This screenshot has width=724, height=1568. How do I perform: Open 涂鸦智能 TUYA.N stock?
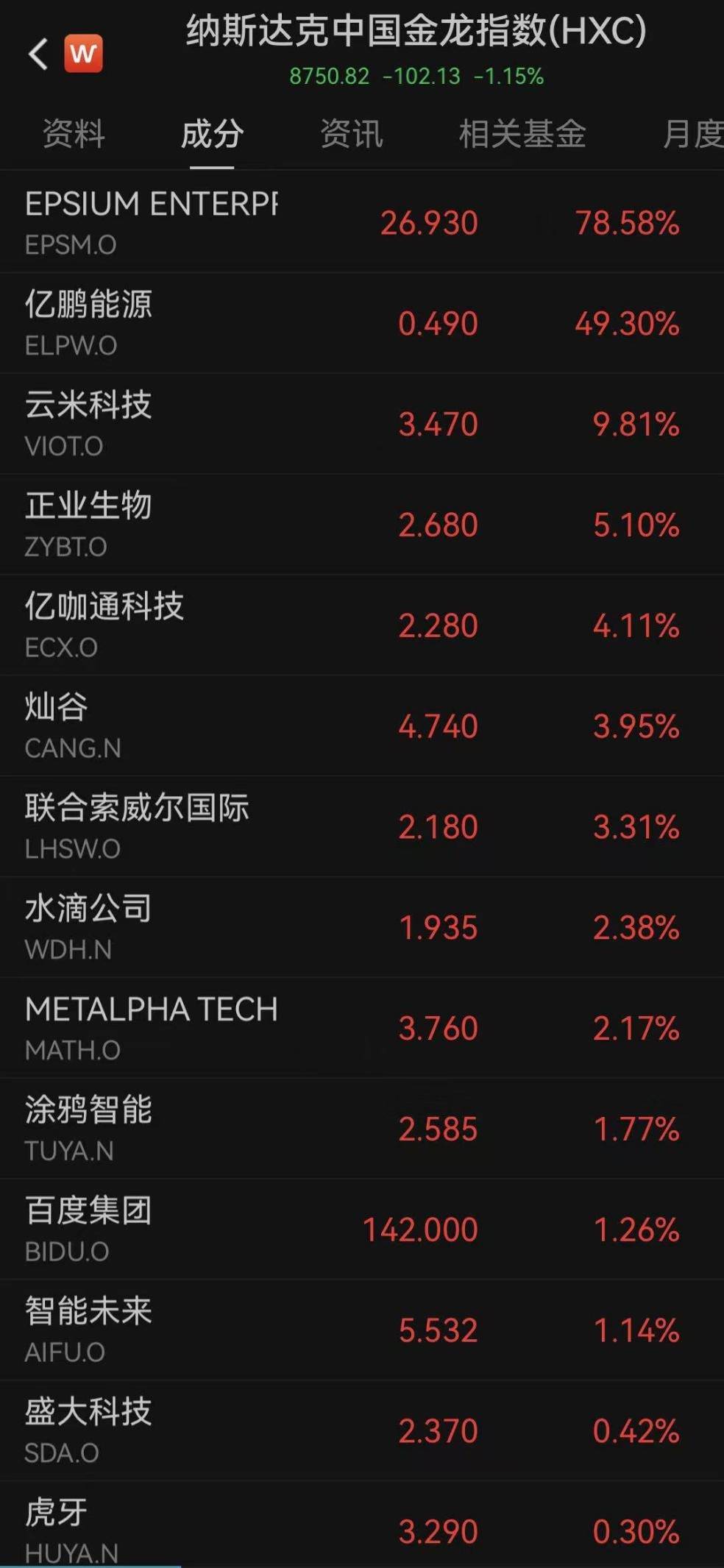[361, 1129]
